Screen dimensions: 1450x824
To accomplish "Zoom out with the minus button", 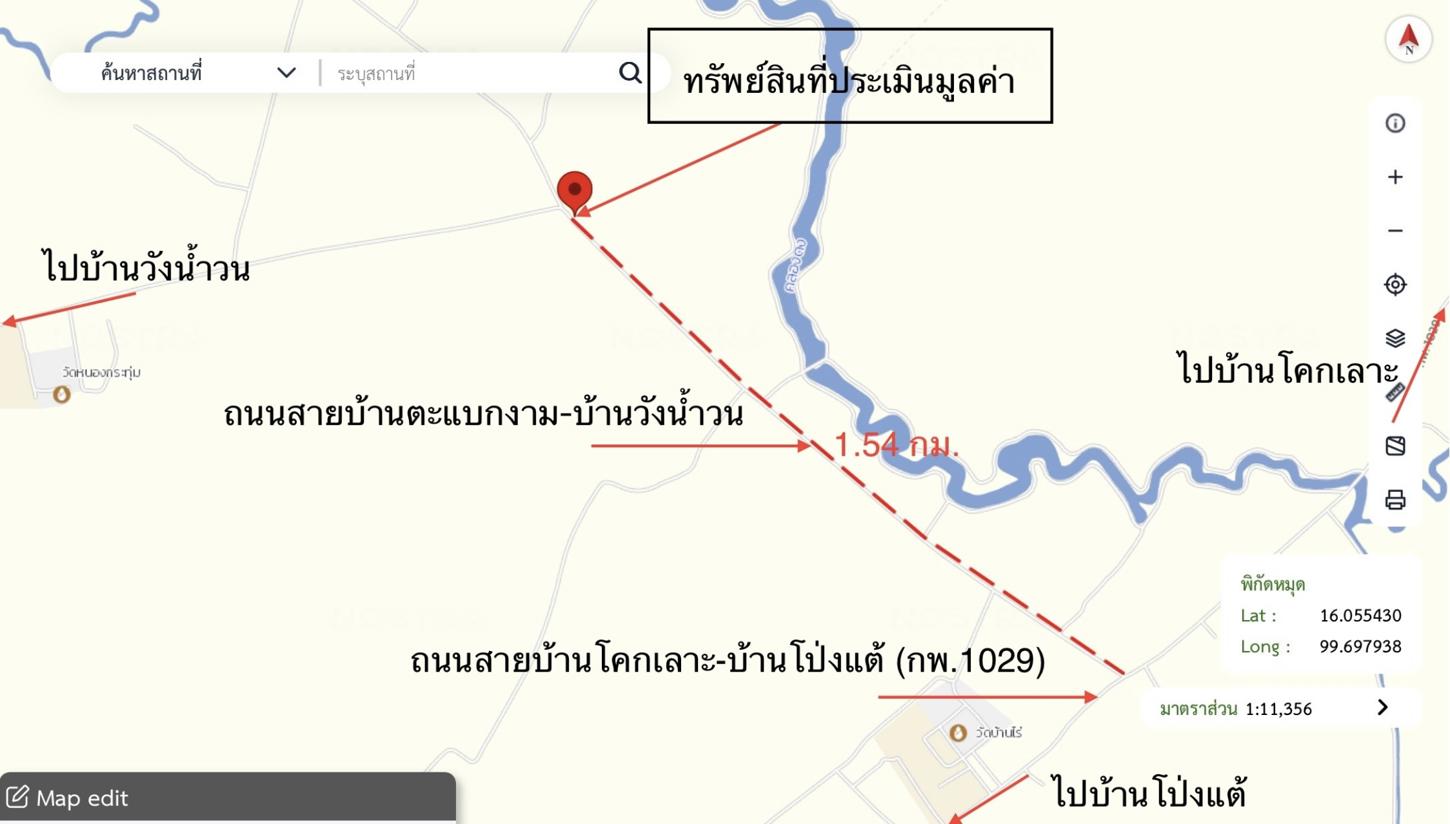I will (x=1395, y=231).
